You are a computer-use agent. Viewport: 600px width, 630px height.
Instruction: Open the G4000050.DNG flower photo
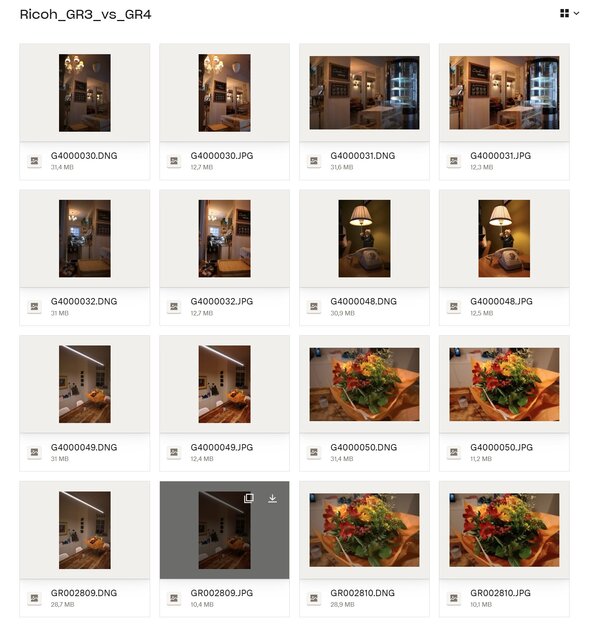[x=364, y=384]
